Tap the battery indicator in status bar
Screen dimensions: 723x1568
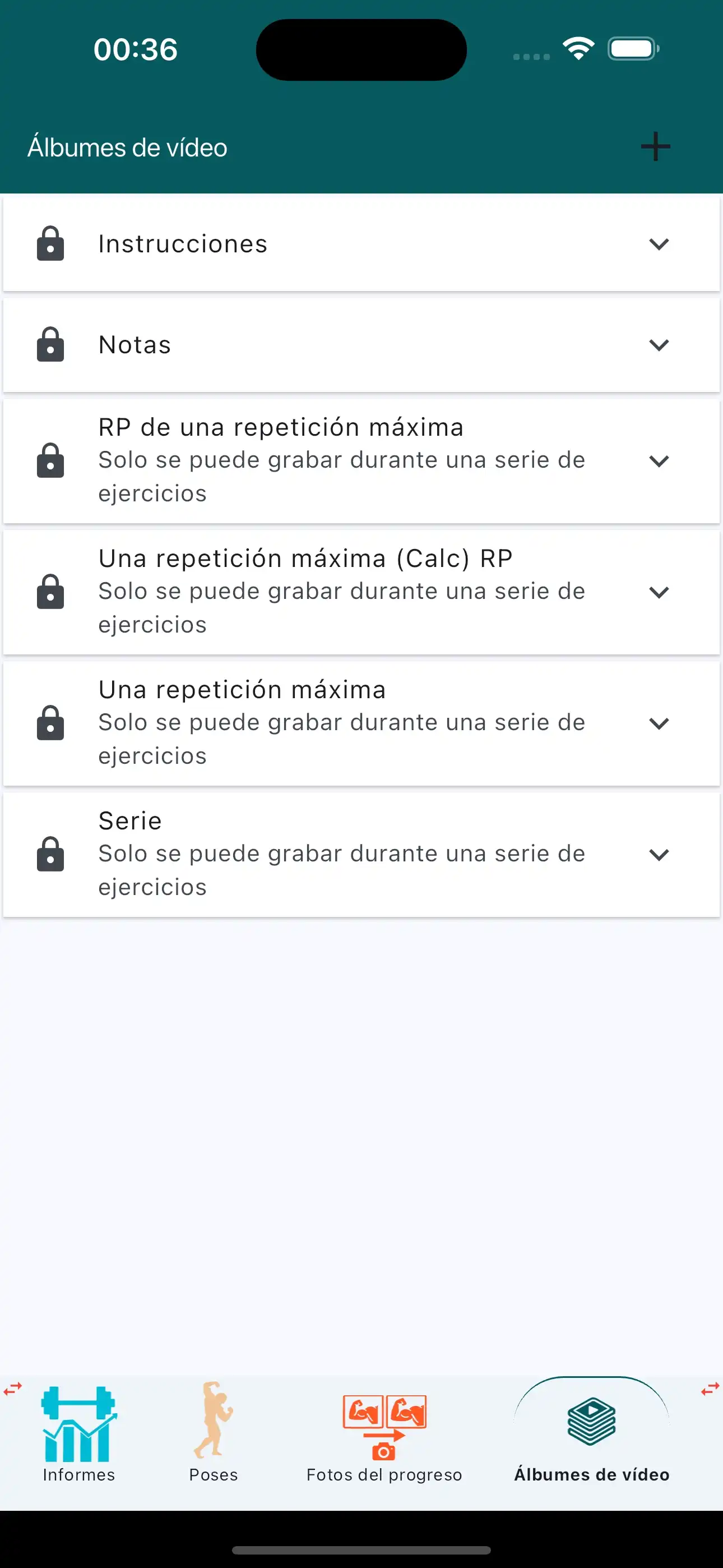point(632,49)
